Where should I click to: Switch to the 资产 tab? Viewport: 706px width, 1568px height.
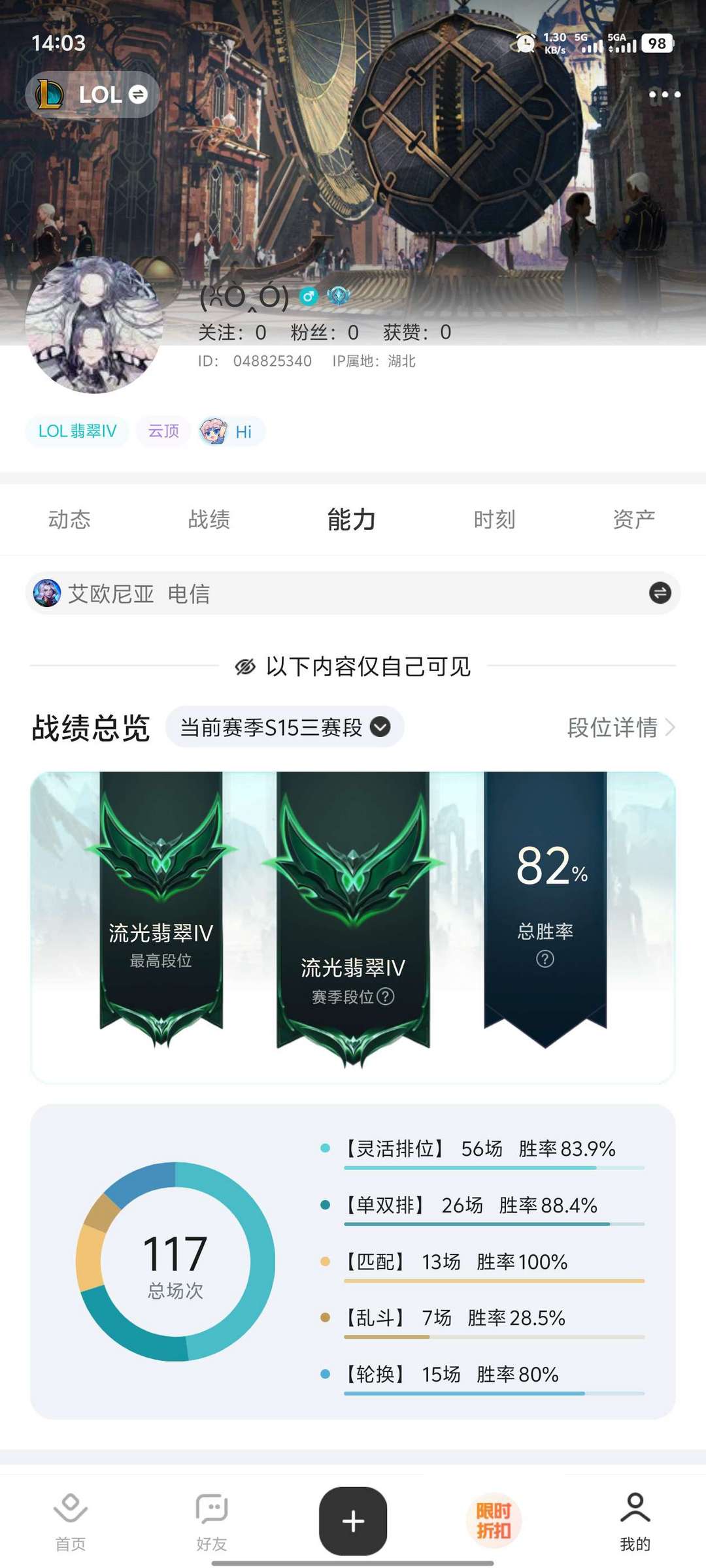(633, 519)
